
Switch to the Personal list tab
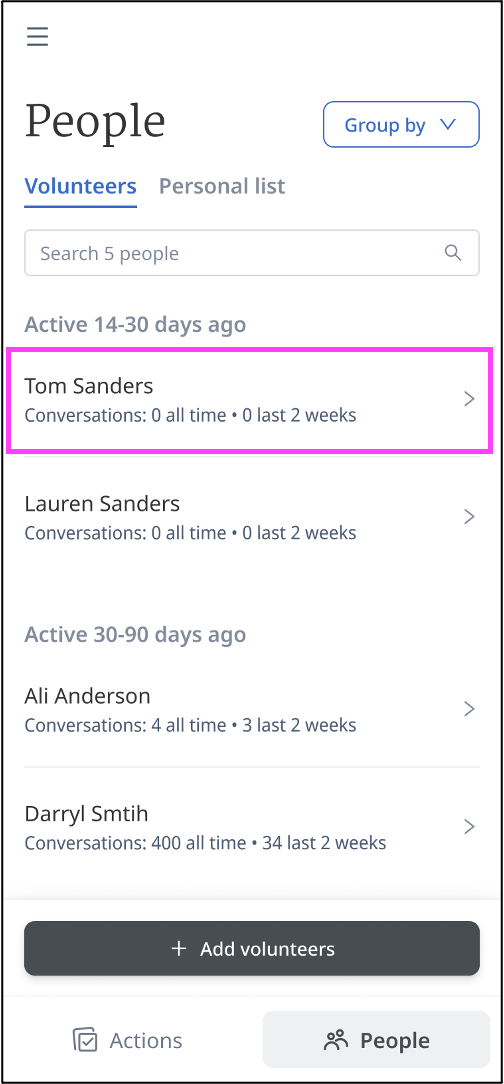222,187
